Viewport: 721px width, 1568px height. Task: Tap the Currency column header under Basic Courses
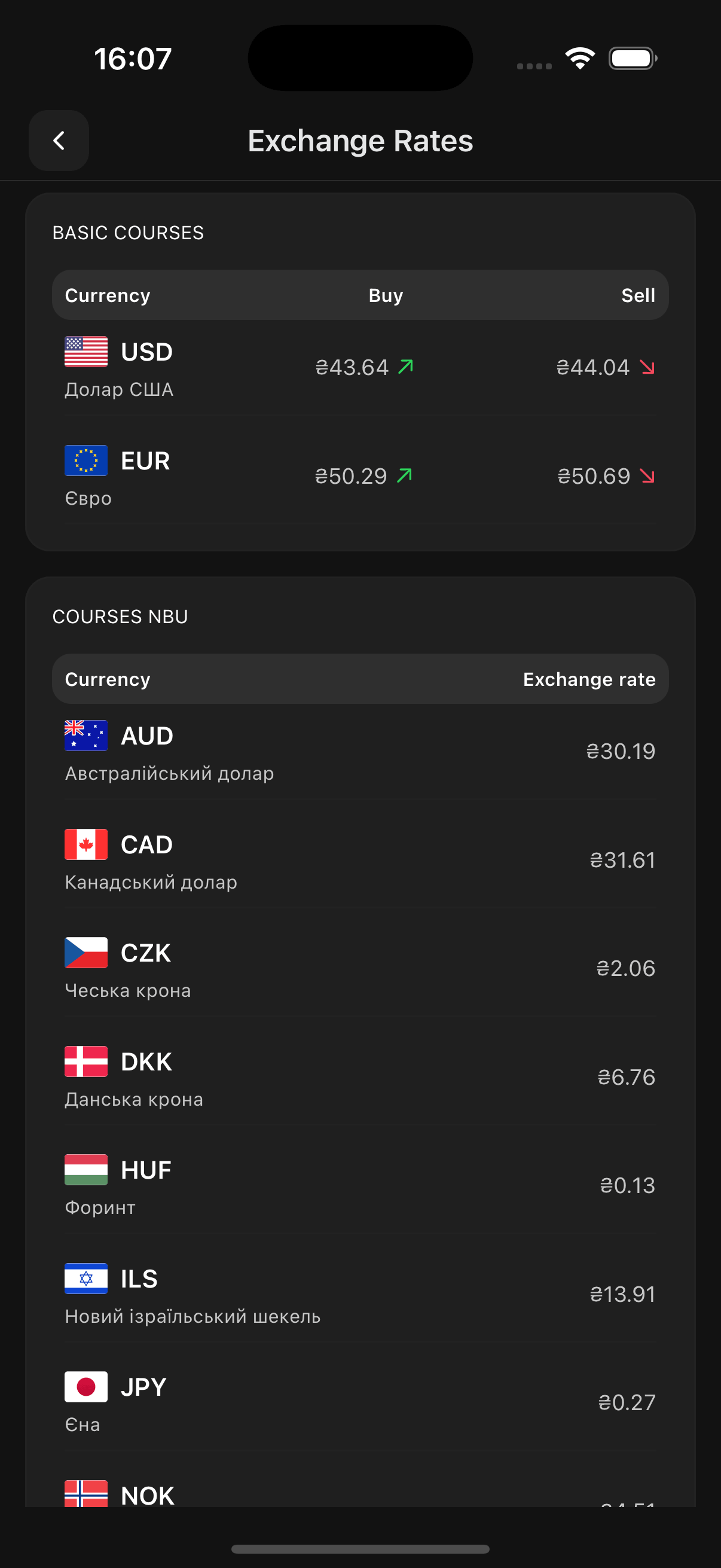107,295
